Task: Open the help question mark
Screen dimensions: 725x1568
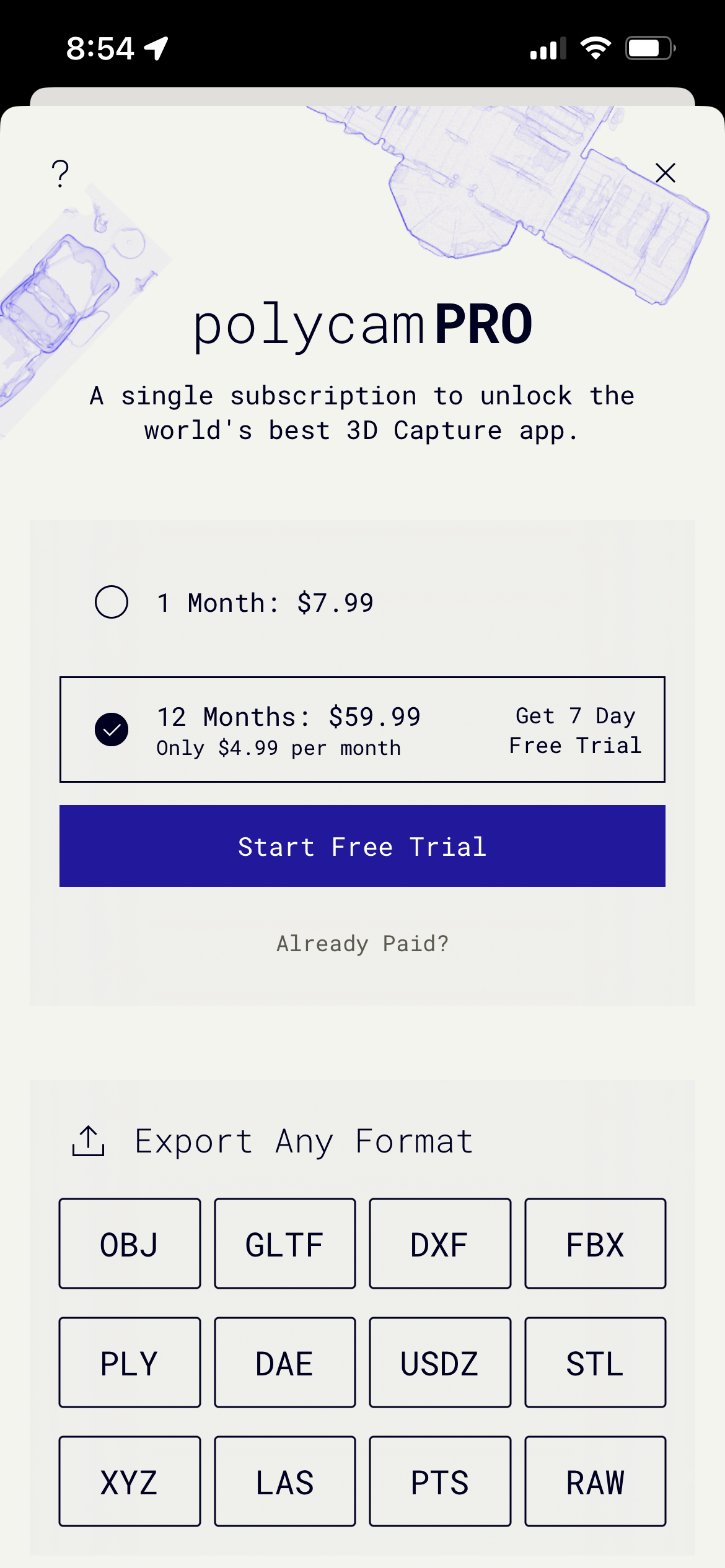Action: click(60, 173)
